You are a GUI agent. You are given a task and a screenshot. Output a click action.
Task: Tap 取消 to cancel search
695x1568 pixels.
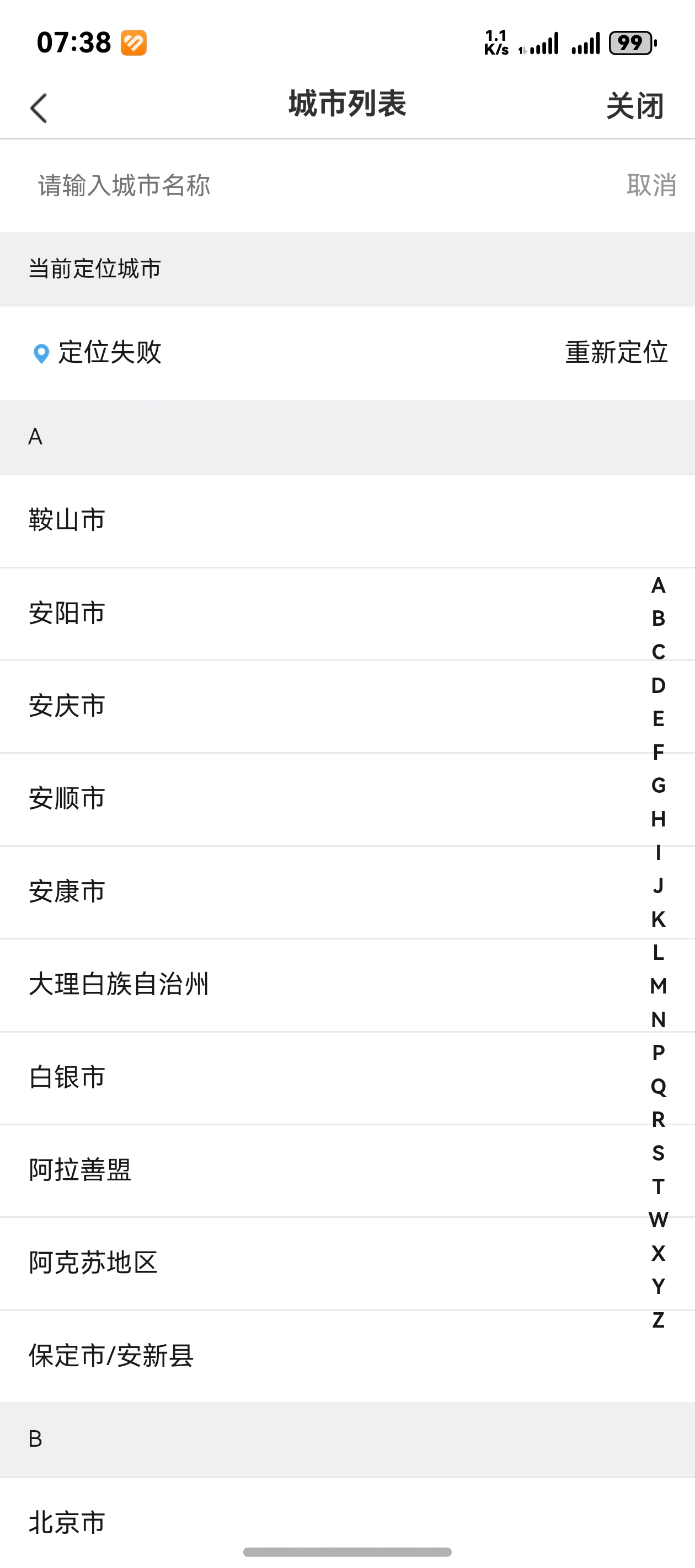click(x=652, y=186)
